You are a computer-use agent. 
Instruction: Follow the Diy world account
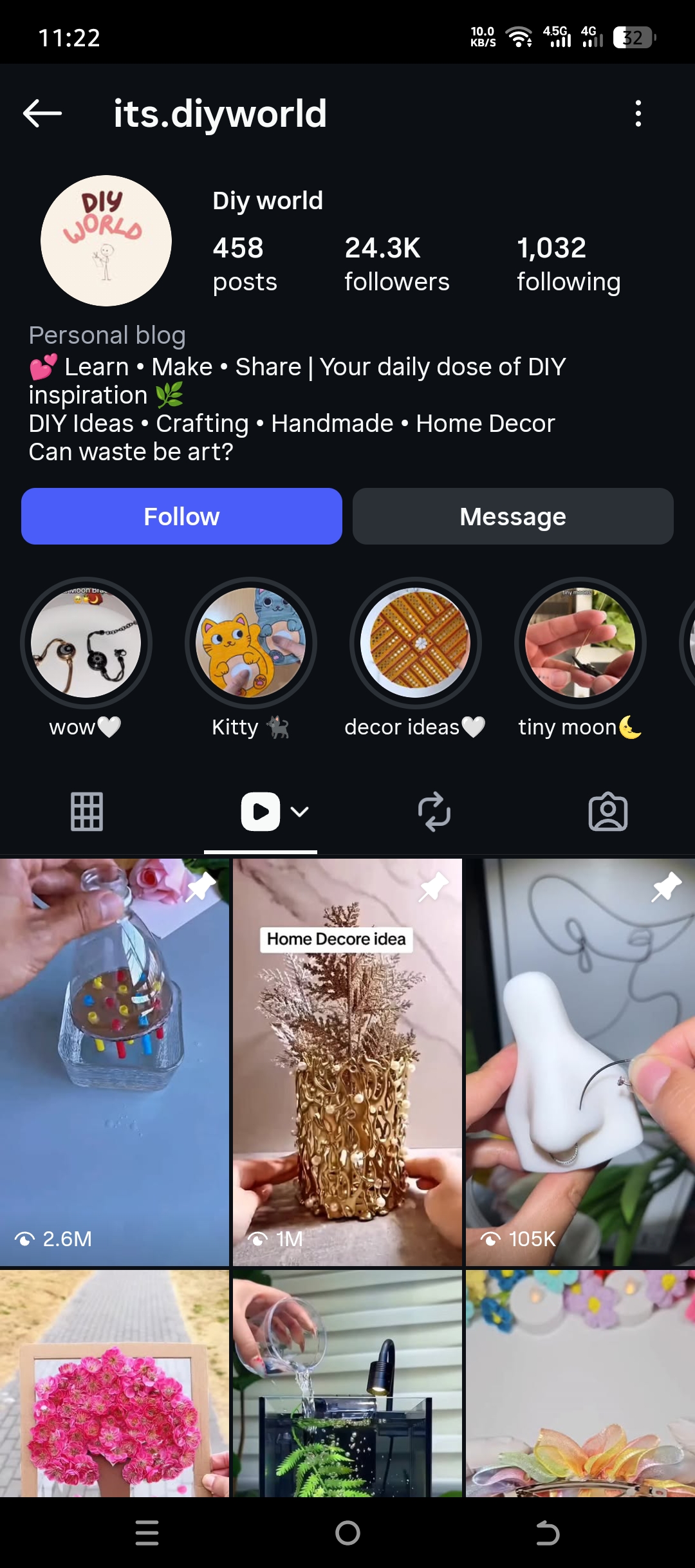click(x=181, y=516)
